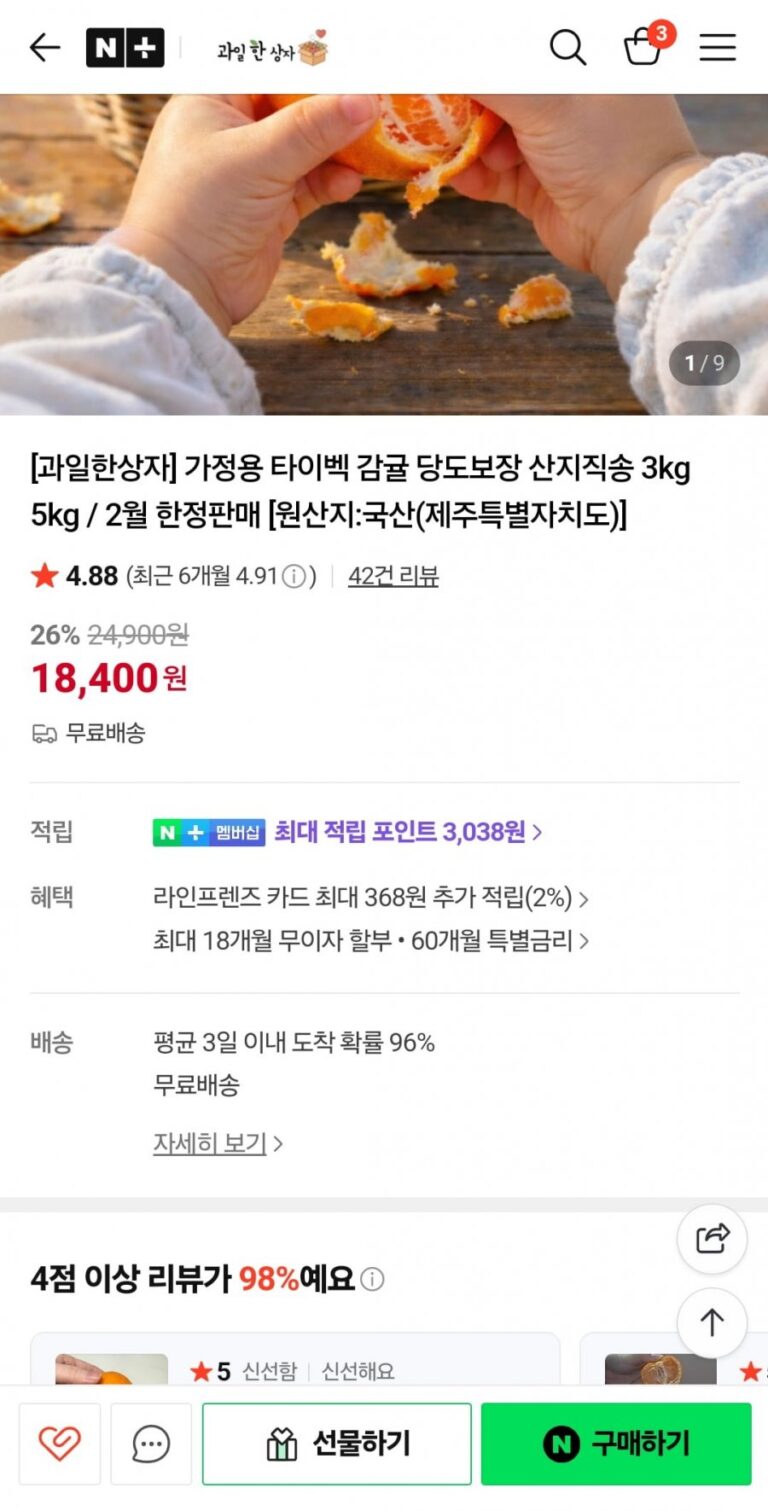
Task: Jump to top with the up arrow
Action: coord(712,1323)
